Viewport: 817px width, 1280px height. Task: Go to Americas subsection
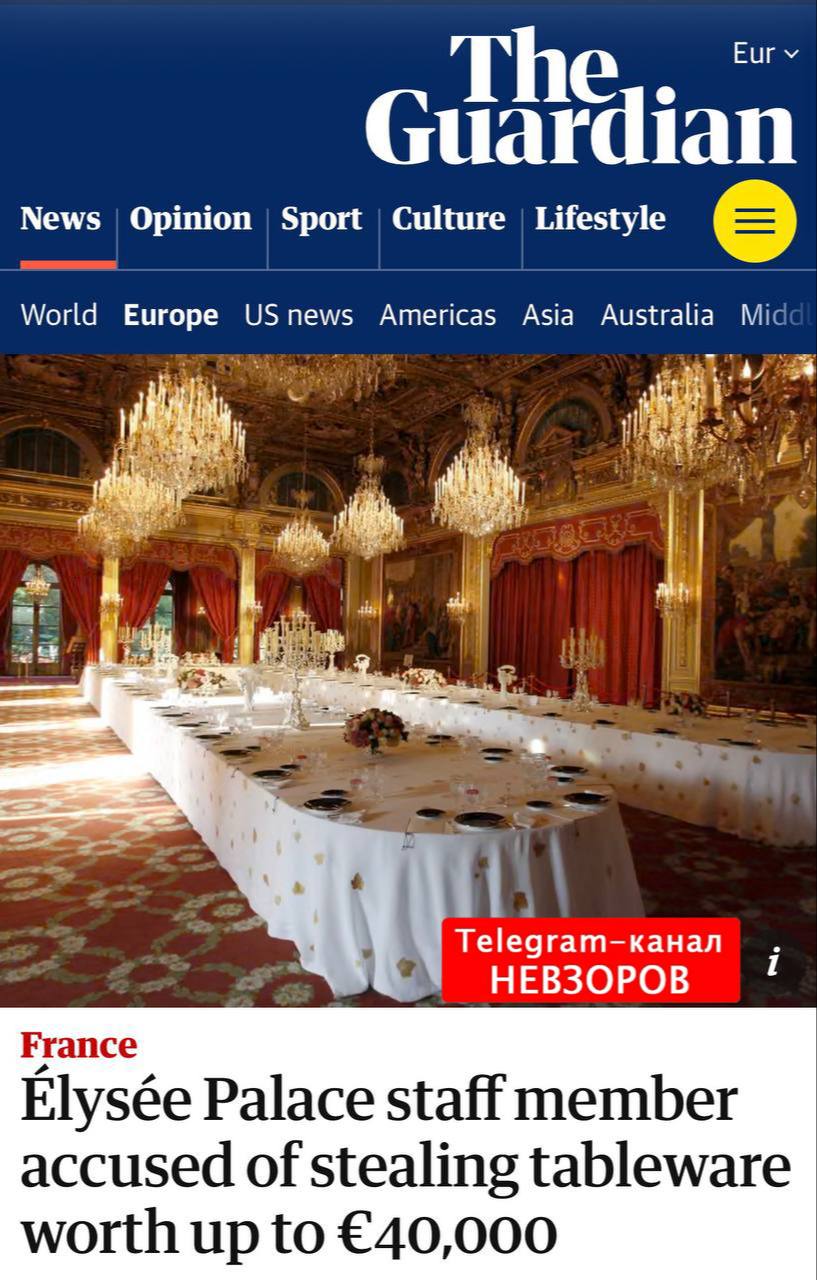[x=437, y=315]
